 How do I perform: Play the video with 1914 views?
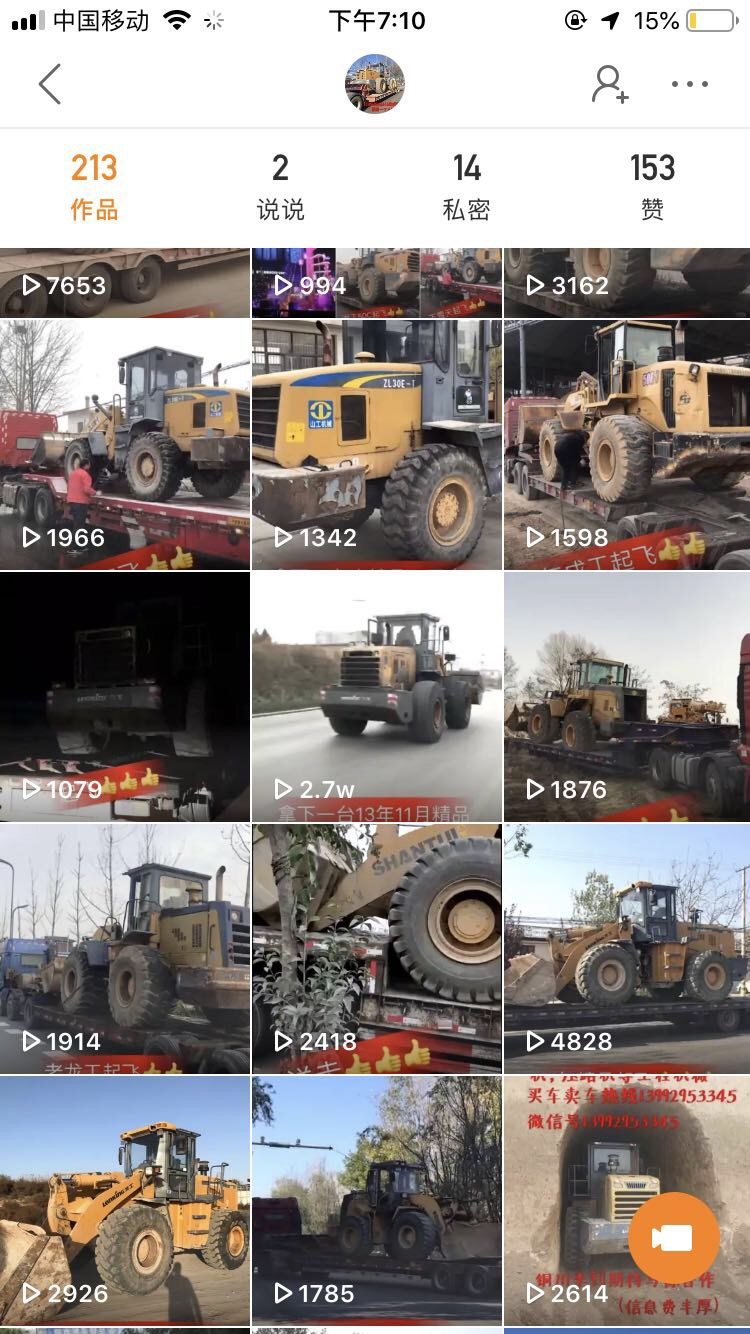(124, 948)
